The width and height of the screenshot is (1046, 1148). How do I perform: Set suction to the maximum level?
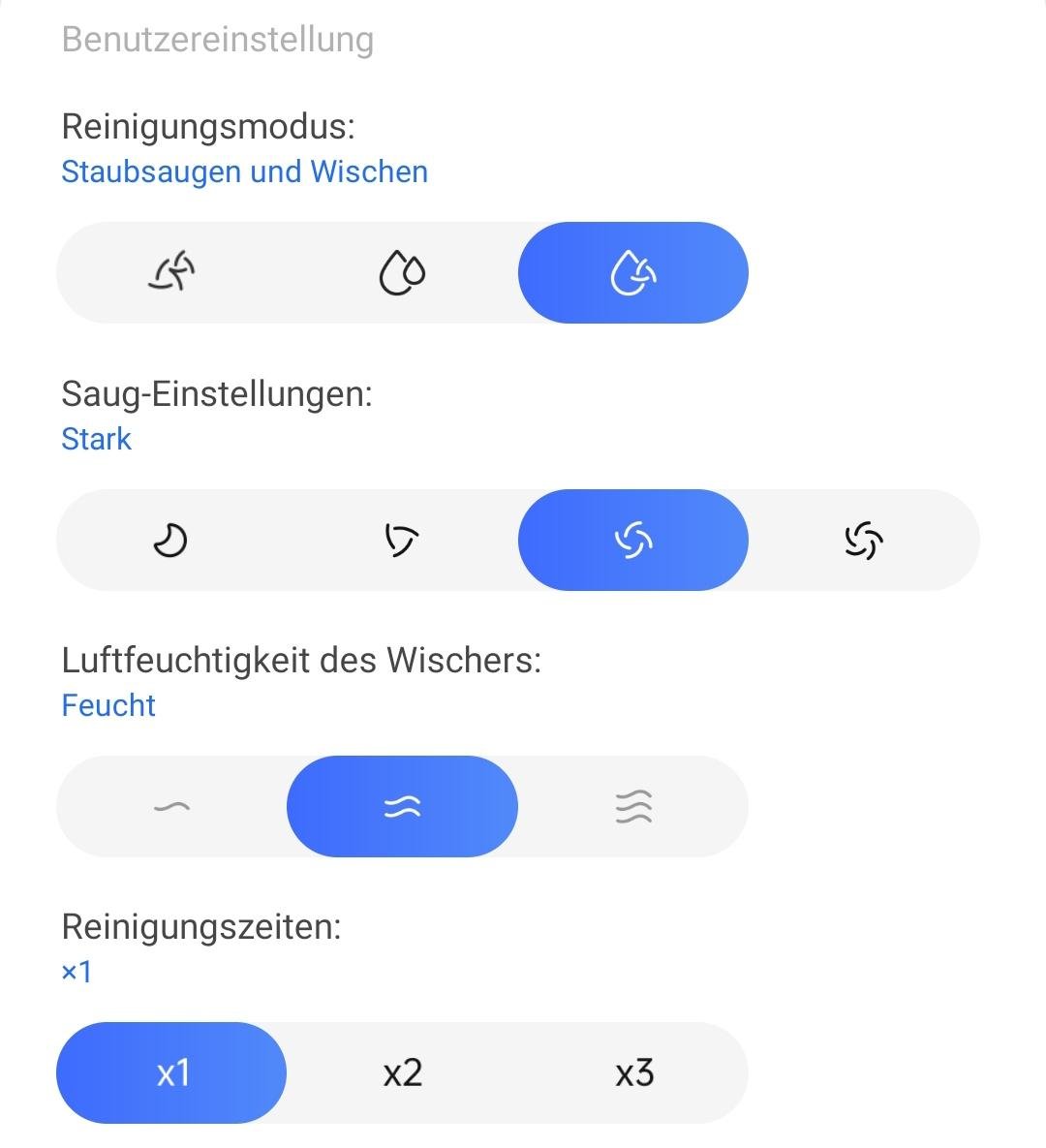(864, 540)
